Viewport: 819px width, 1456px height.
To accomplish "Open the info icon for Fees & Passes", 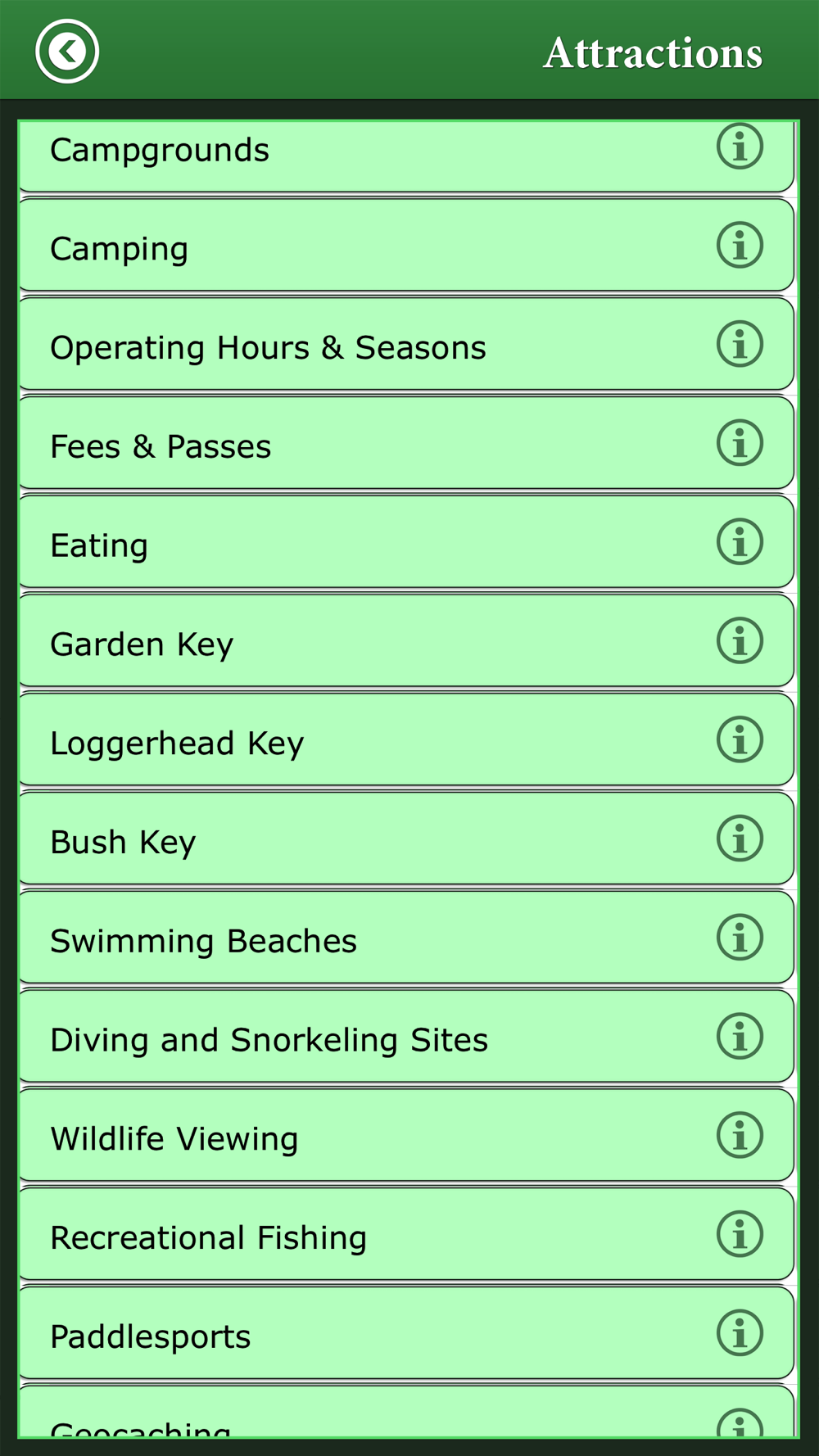I will [x=740, y=443].
